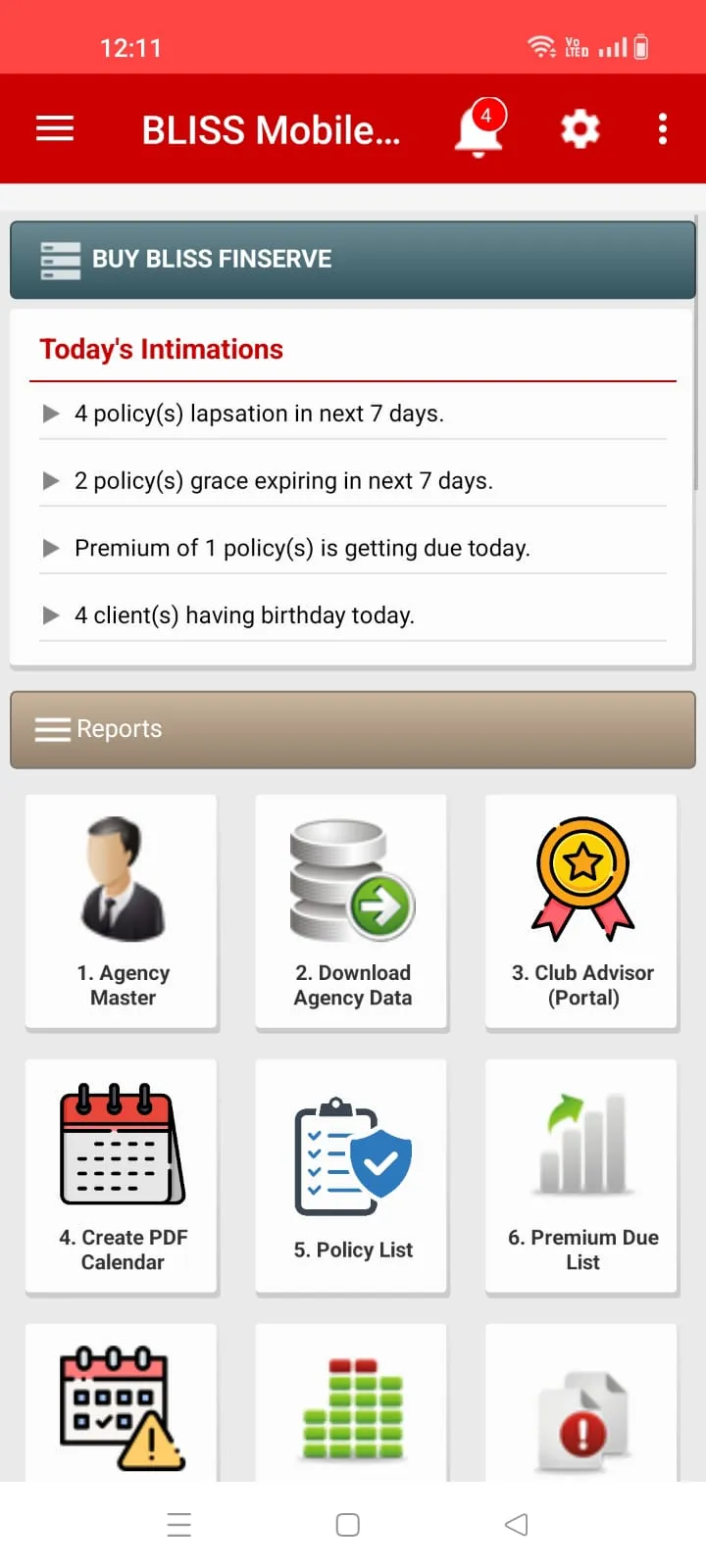Expand the clients birthday today entry
The width and height of the screenshot is (706, 1568).
click(245, 614)
